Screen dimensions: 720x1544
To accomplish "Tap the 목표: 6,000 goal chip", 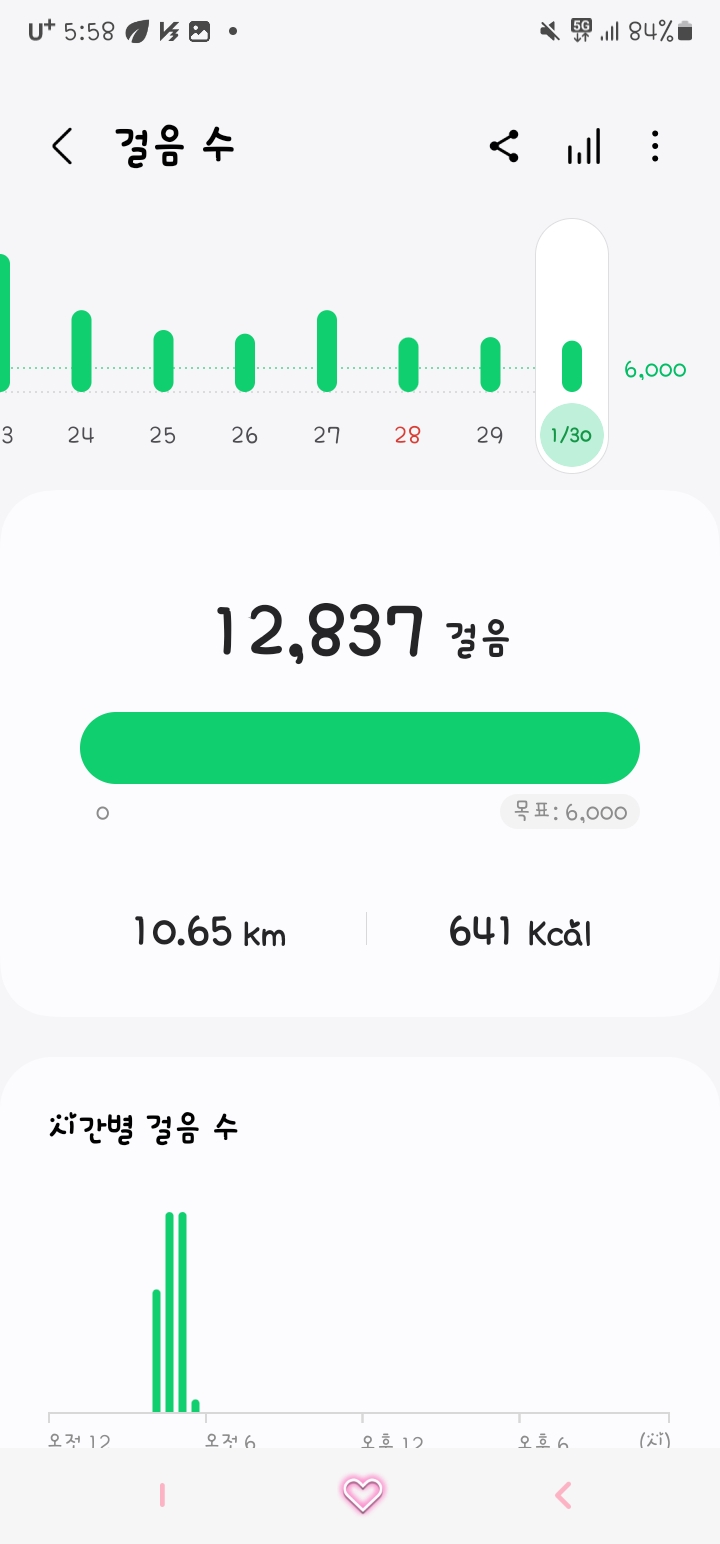I will [x=570, y=812].
